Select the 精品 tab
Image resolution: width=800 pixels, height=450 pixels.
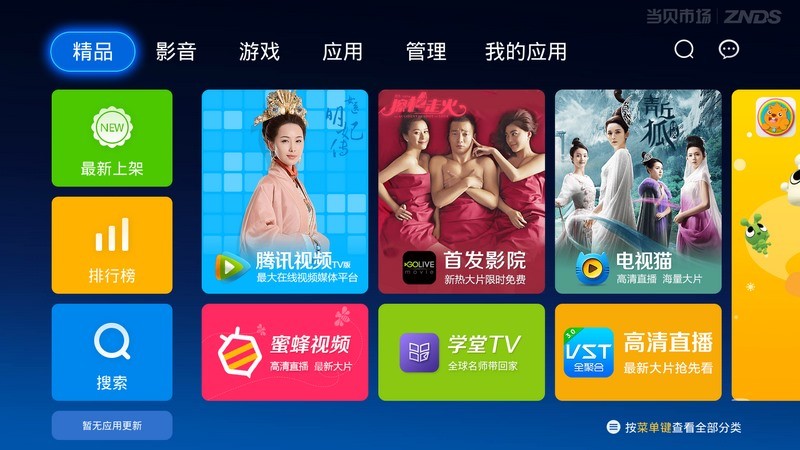pos(93,52)
